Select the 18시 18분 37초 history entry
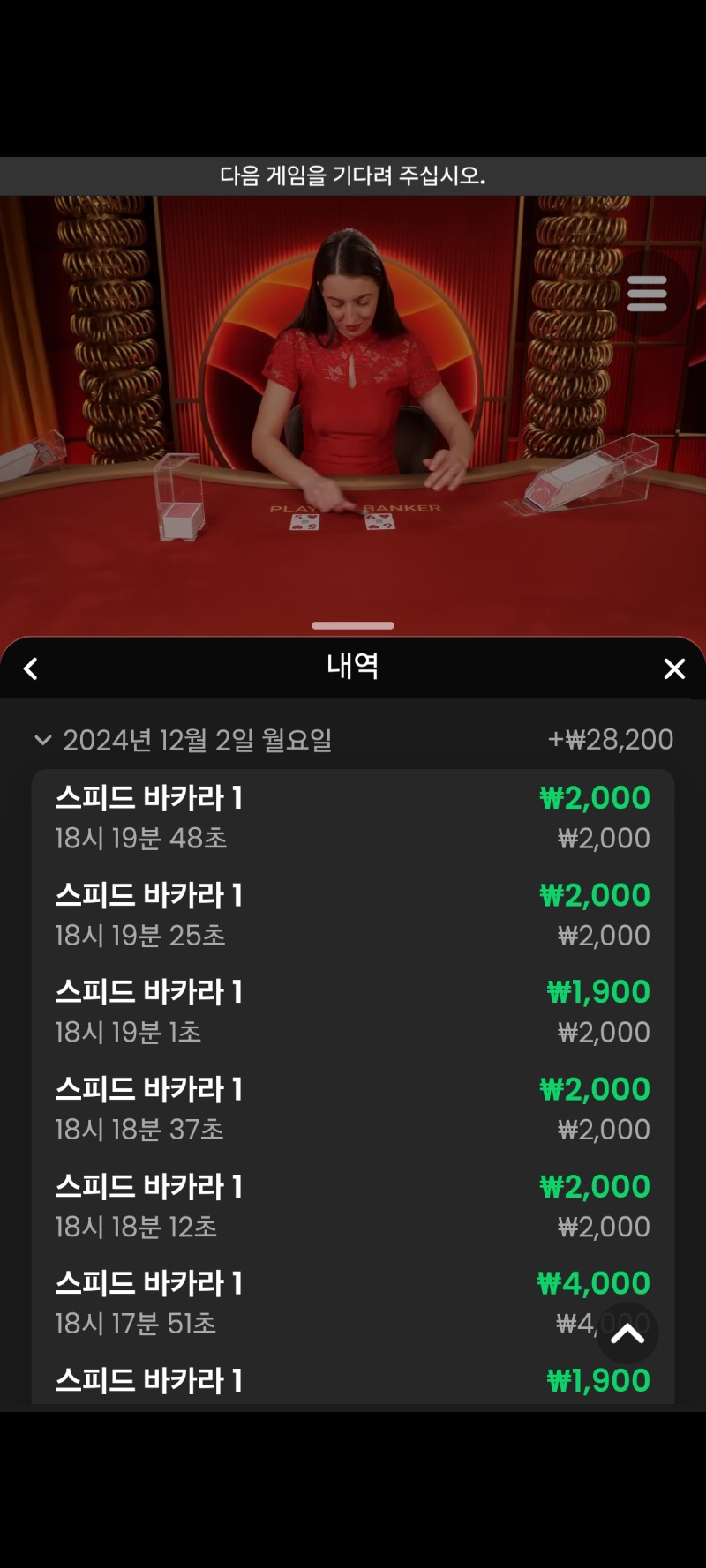 point(353,1109)
